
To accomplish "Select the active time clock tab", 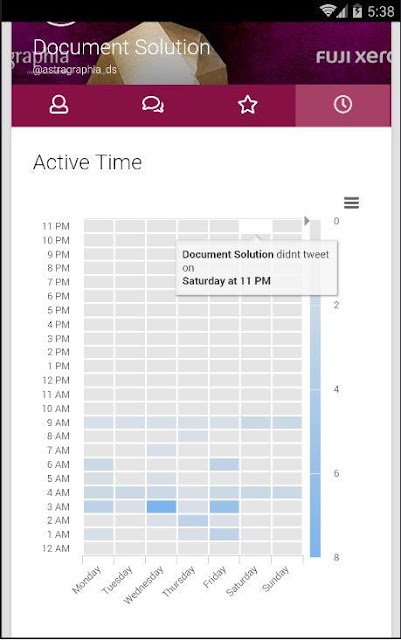I will click(343, 104).
